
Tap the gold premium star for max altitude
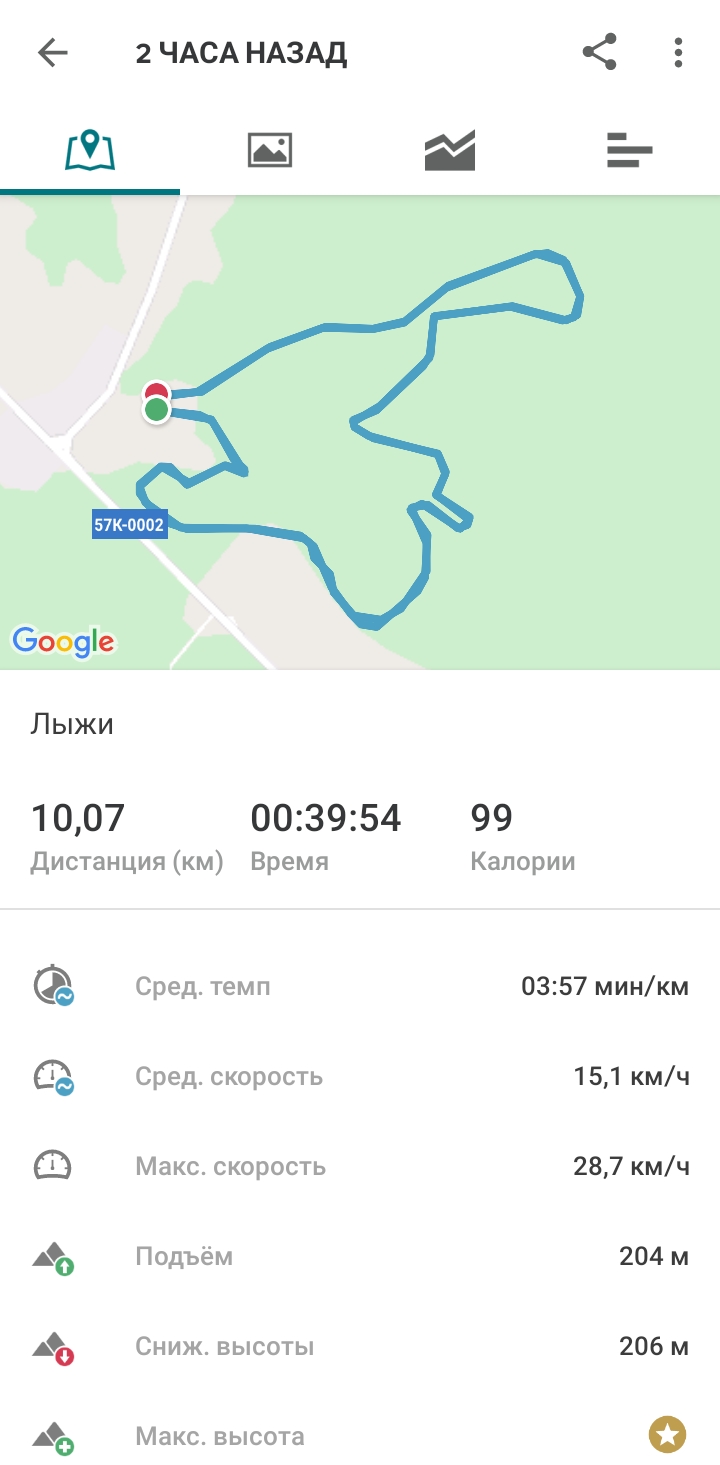pyautogui.click(x=667, y=1436)
